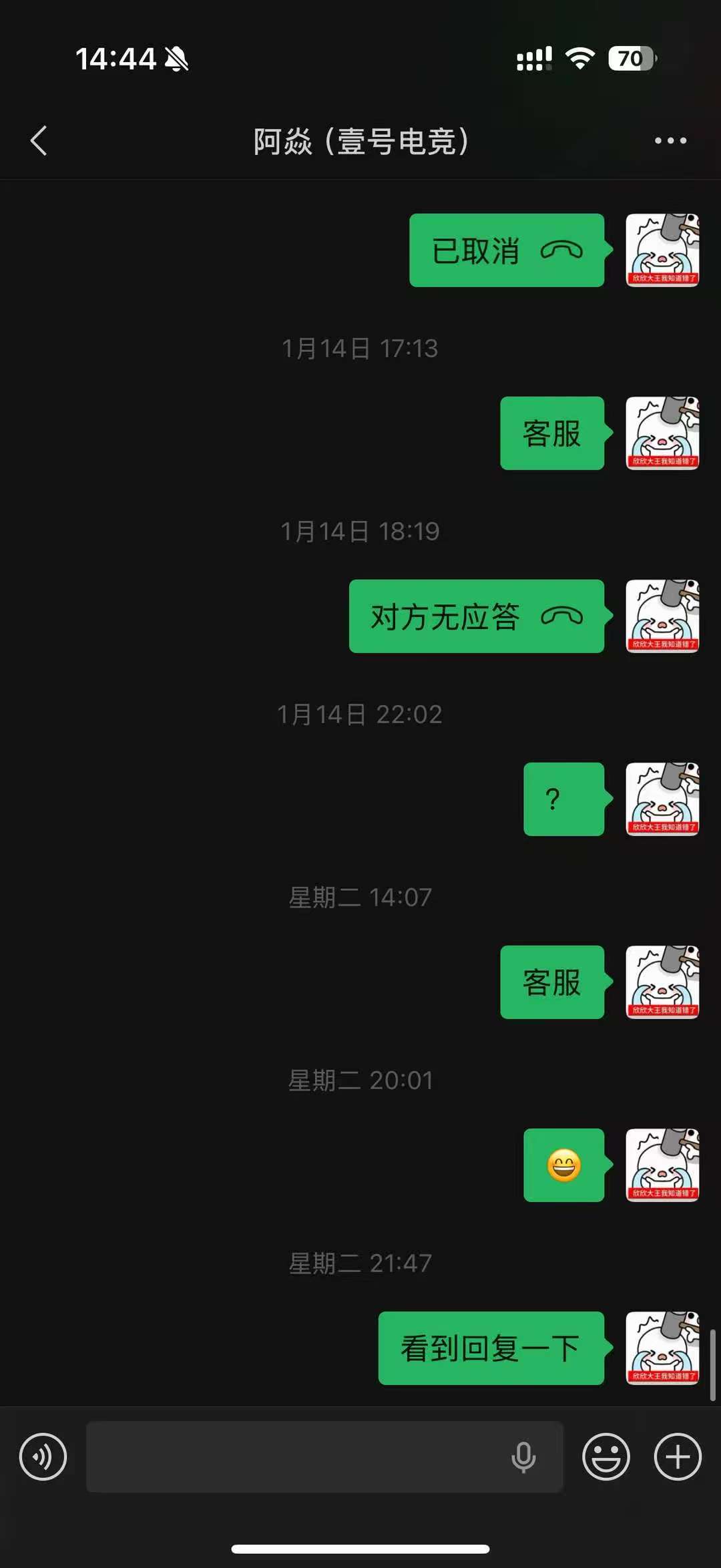Open the plus attachment menu

click(678, 1456)
